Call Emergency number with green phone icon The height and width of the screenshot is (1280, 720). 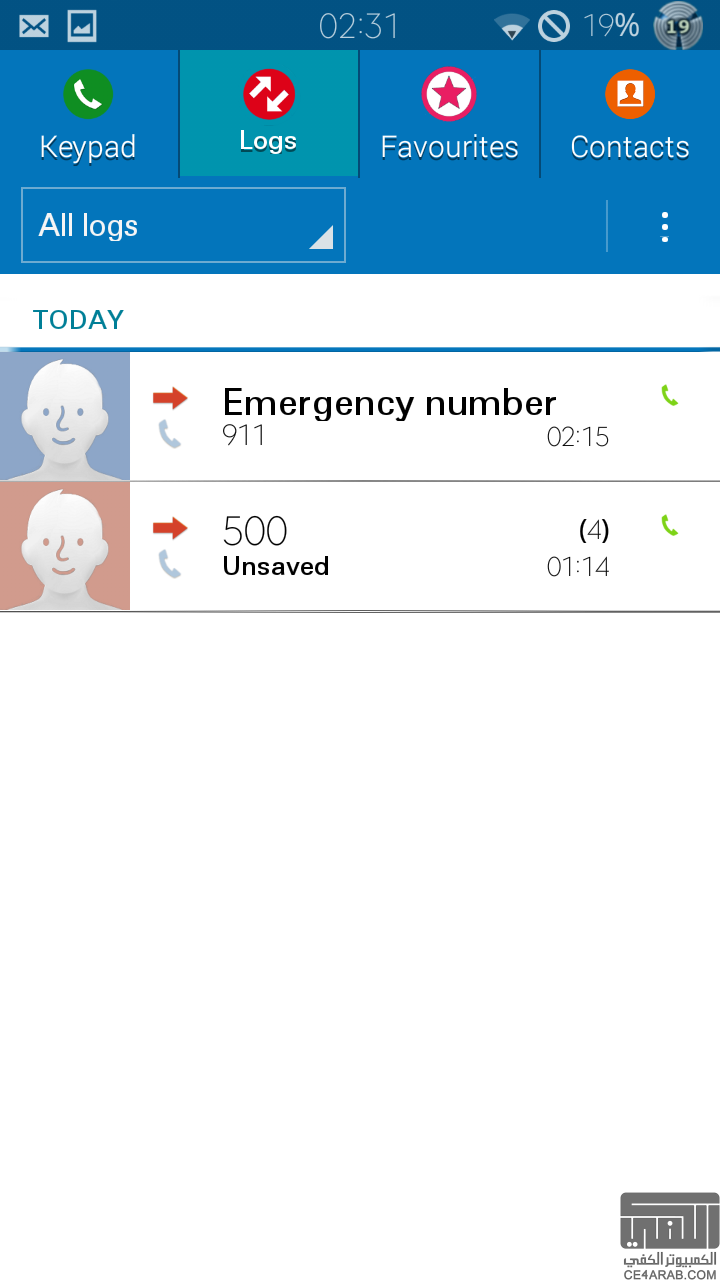pyautogui.click(x=670, y=396)
